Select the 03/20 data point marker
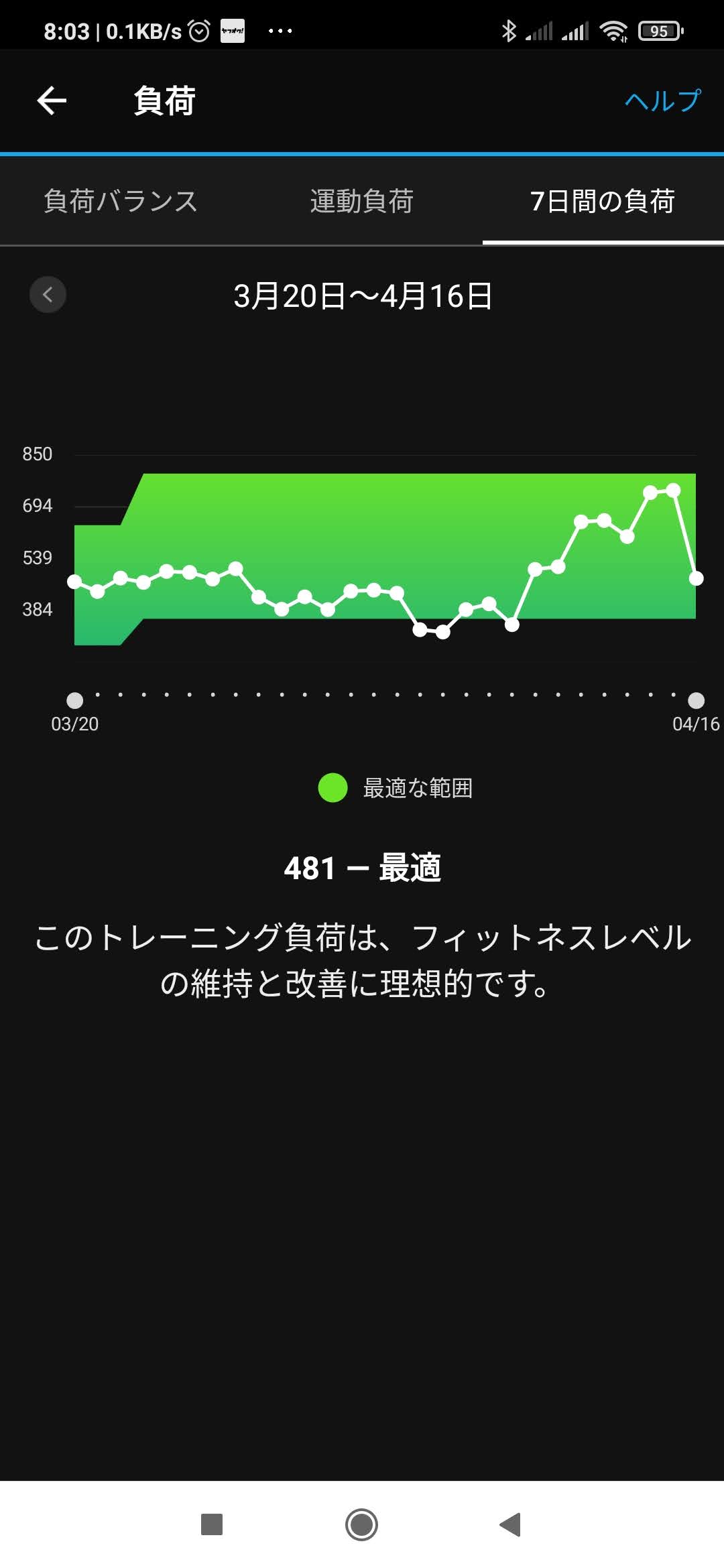 coord(75,700)
